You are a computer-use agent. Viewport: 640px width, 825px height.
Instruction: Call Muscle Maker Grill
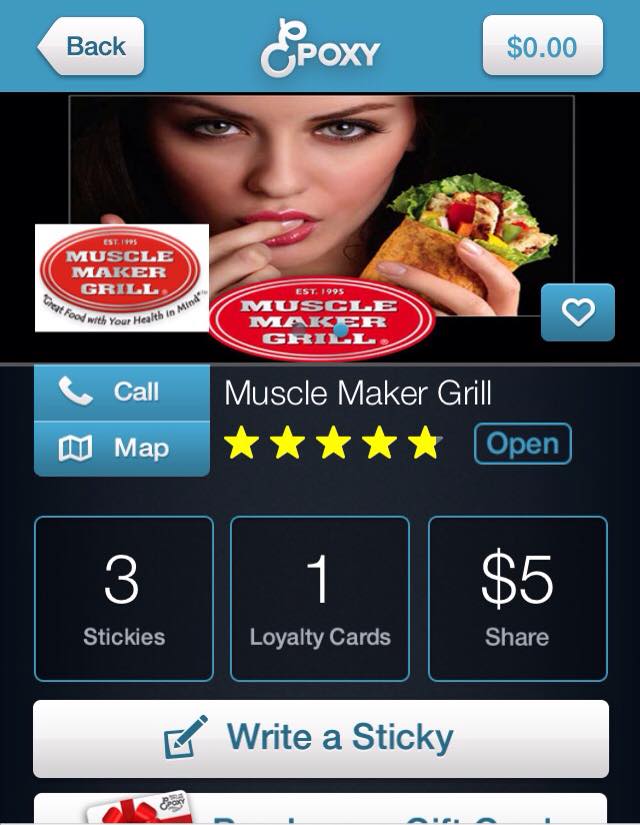click(122, 392)
